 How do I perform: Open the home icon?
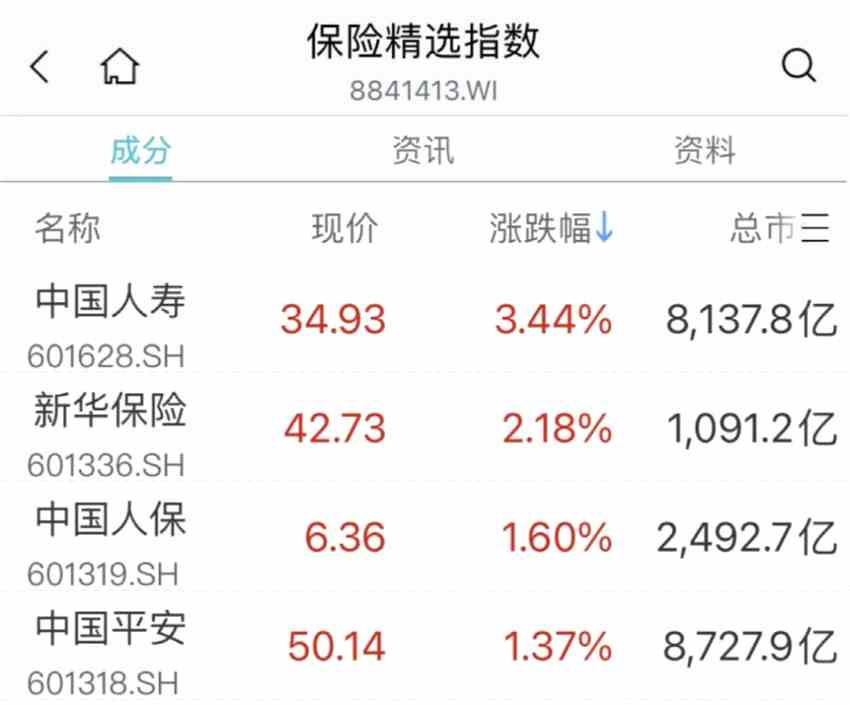[x=120, y=67]
